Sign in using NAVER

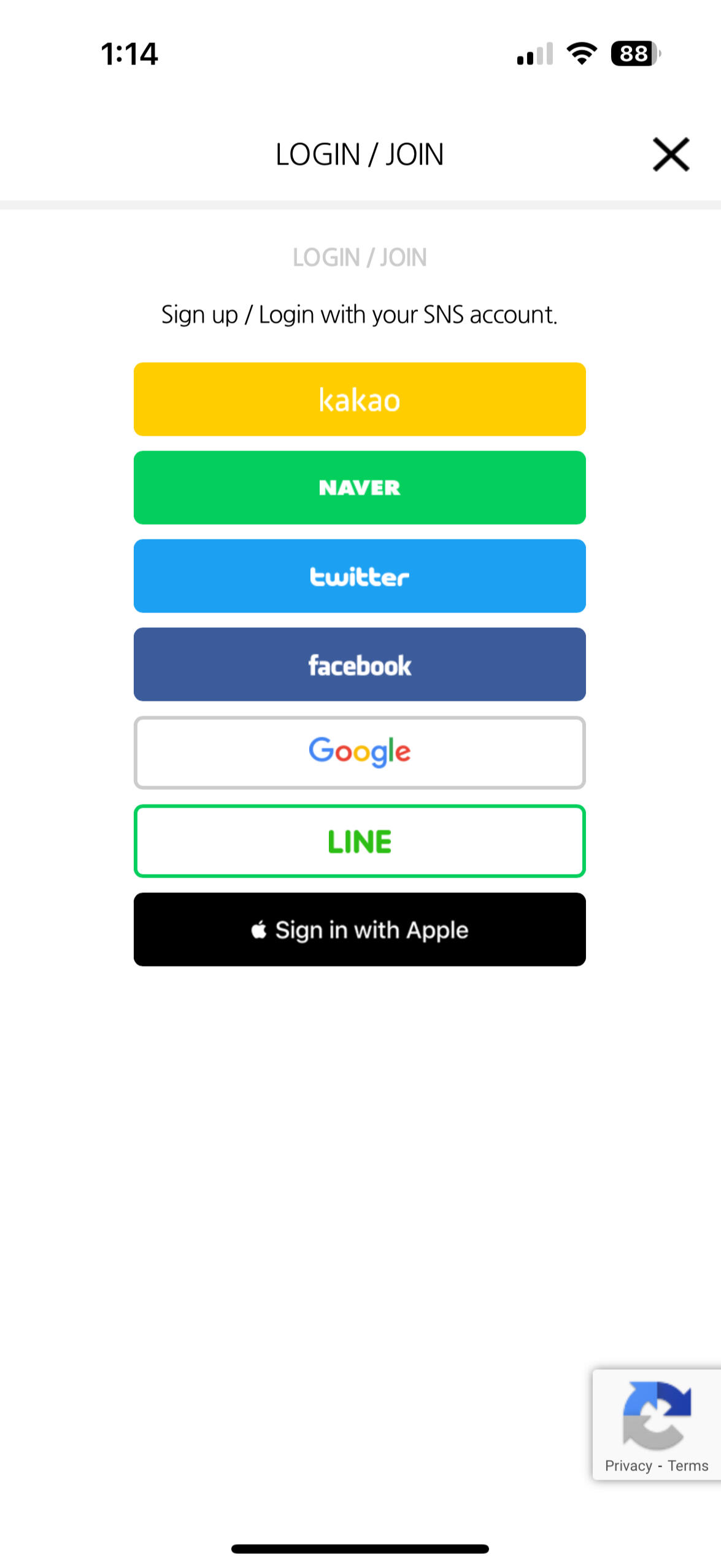[360, 487]
